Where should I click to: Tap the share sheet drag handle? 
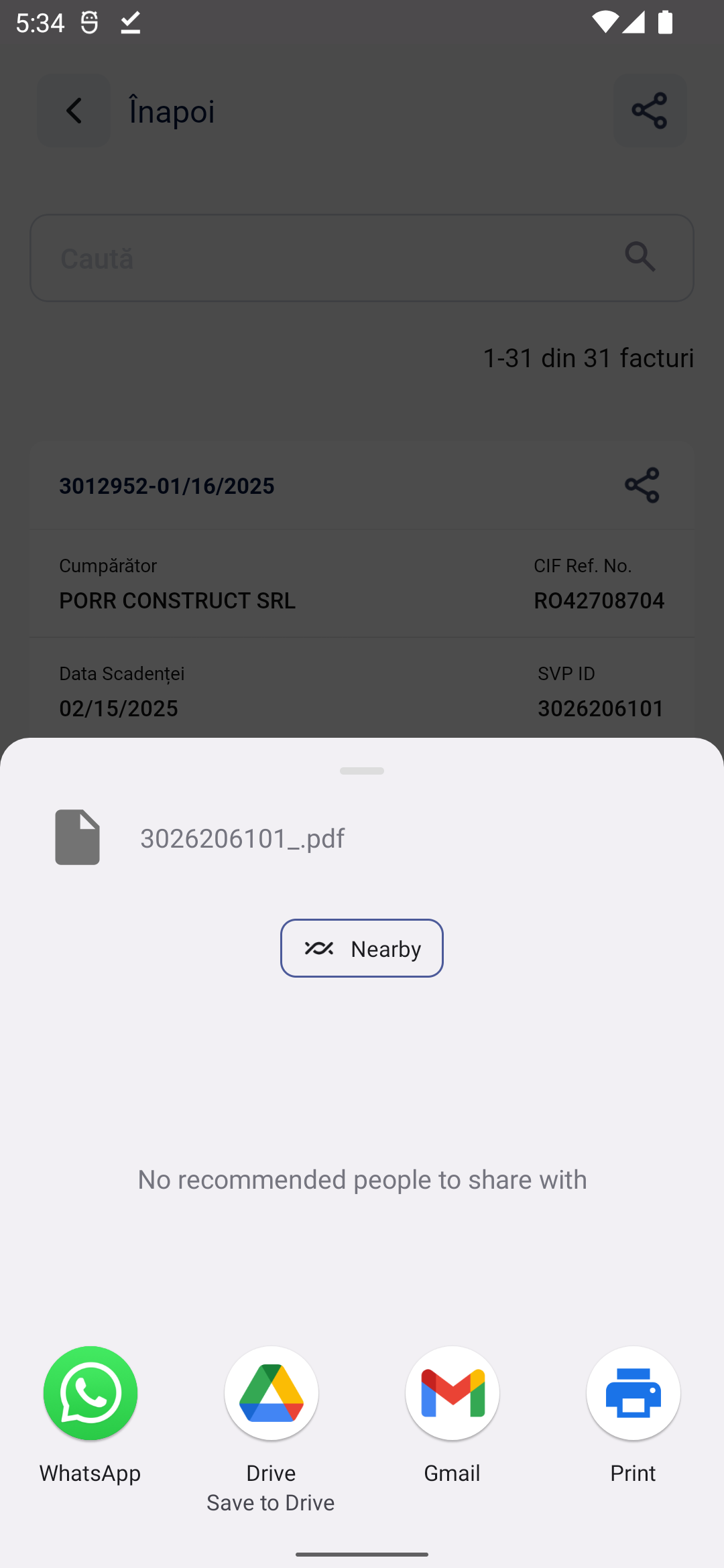[362, 771]
